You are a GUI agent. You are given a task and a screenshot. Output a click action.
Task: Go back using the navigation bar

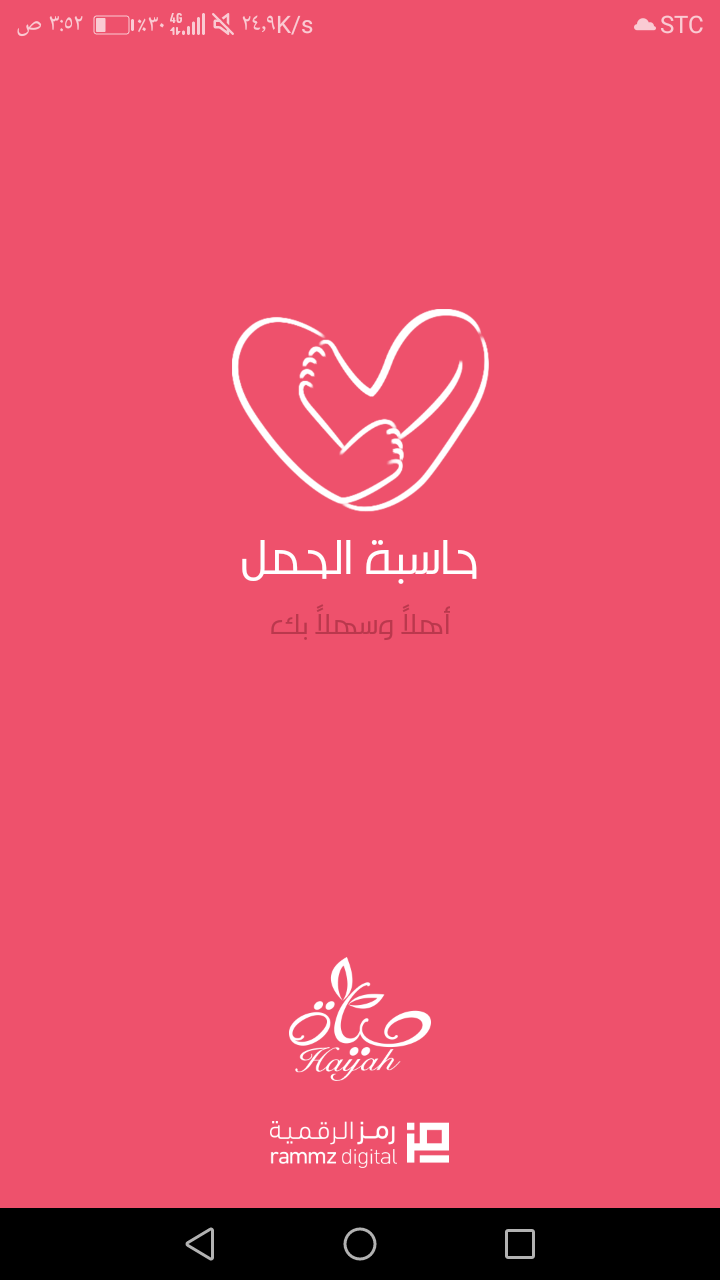coord(200,1244)
